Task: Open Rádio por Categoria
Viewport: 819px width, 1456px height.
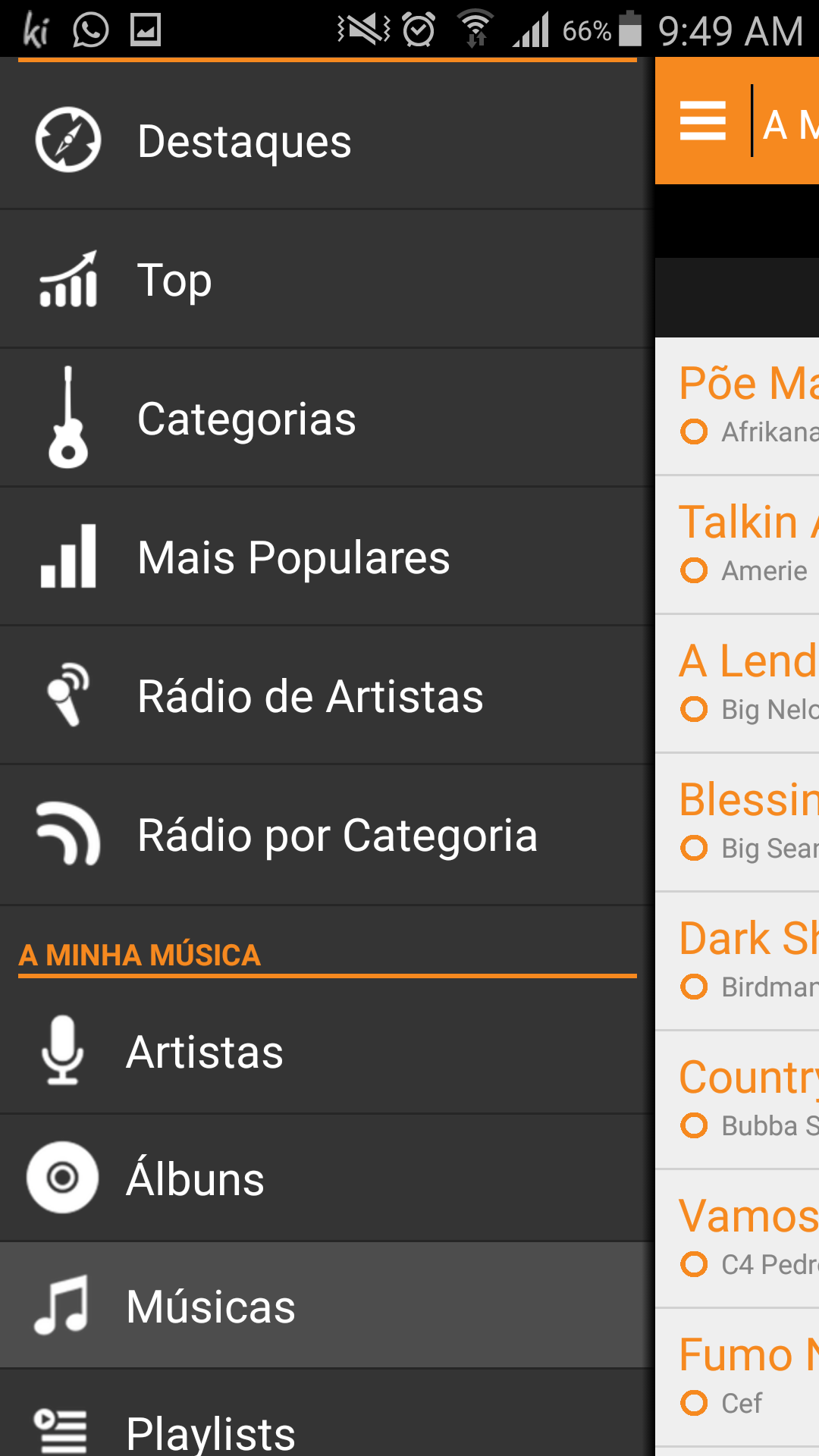Action: click(x=327, y=835)
